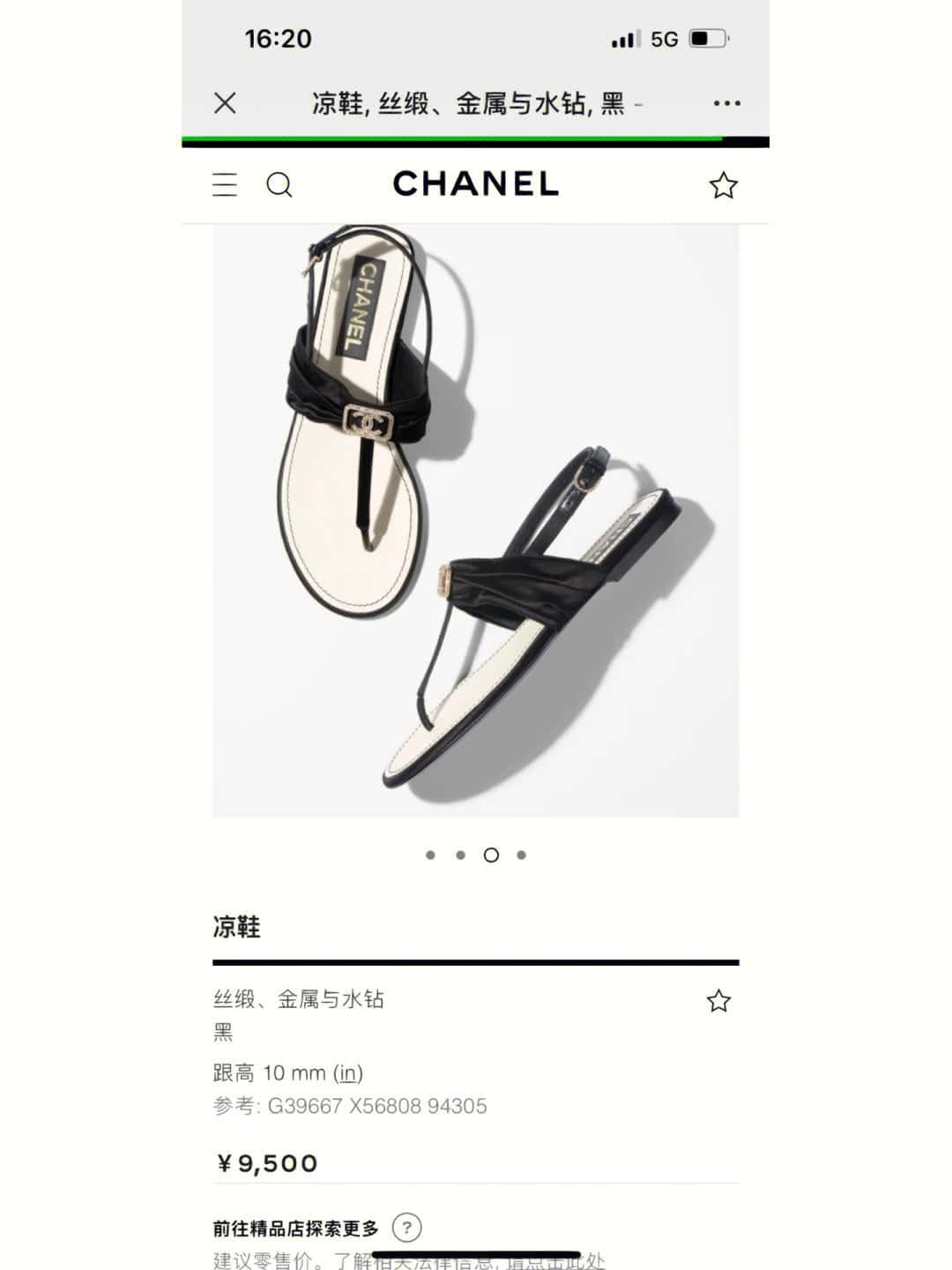Screen dimensions: 952x1270
Task: Close the in-app browser page
Action: coord(225,103)
